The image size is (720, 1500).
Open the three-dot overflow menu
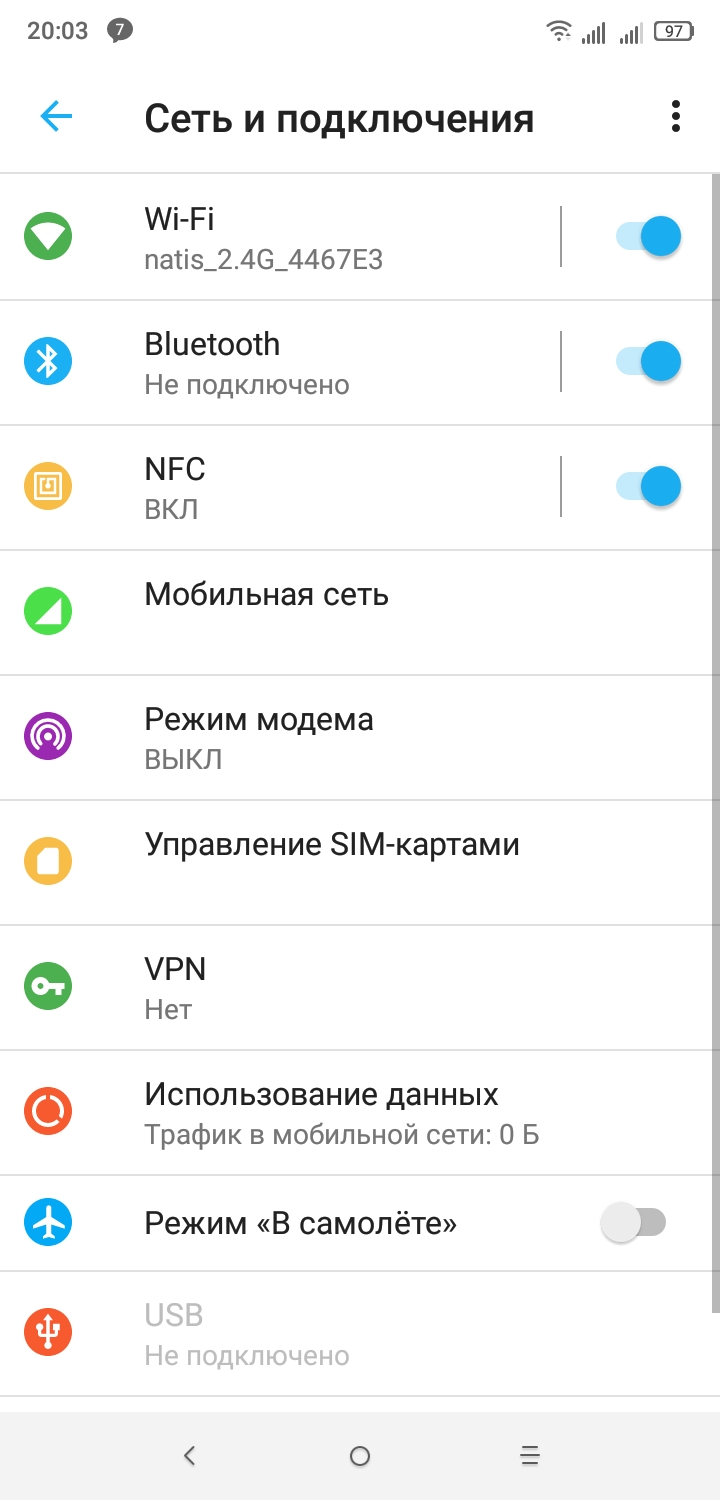[676, 117]
